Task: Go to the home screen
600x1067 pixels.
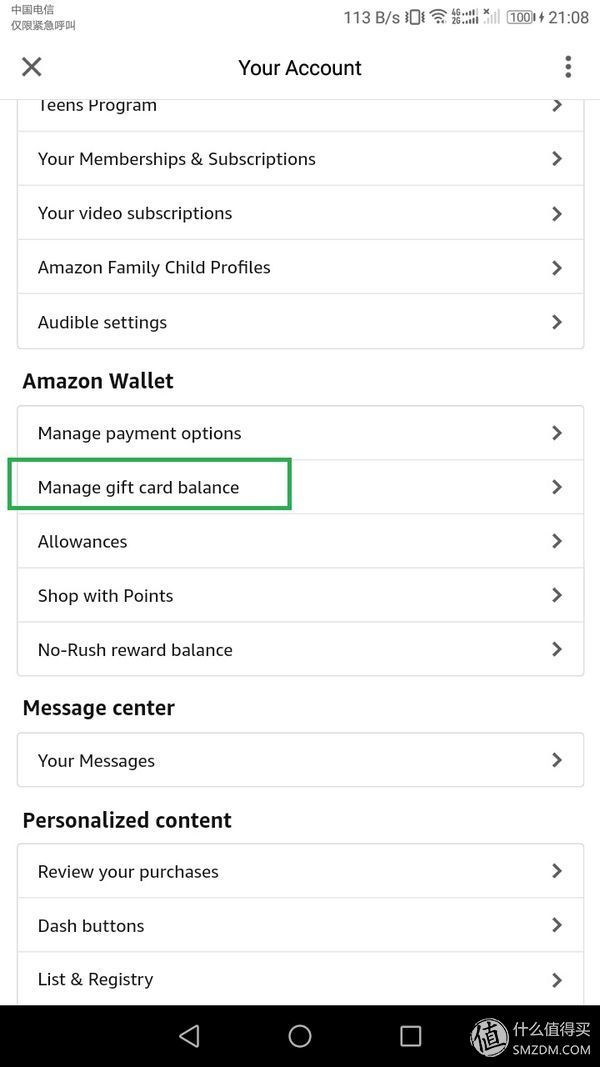Action: tap(300, 1036)
